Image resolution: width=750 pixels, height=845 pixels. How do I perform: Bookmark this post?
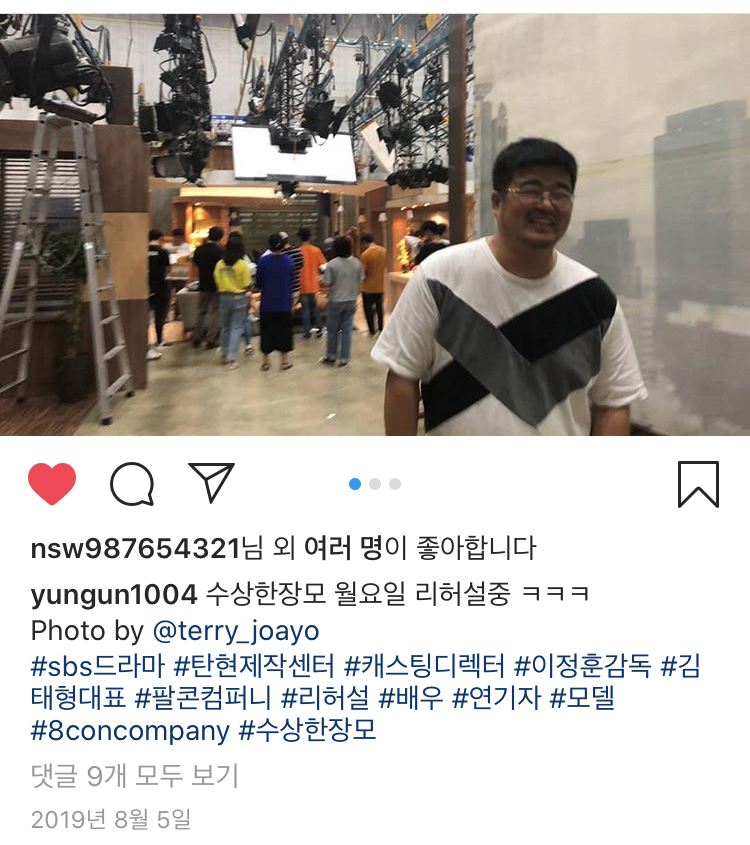tap(698, 484)
